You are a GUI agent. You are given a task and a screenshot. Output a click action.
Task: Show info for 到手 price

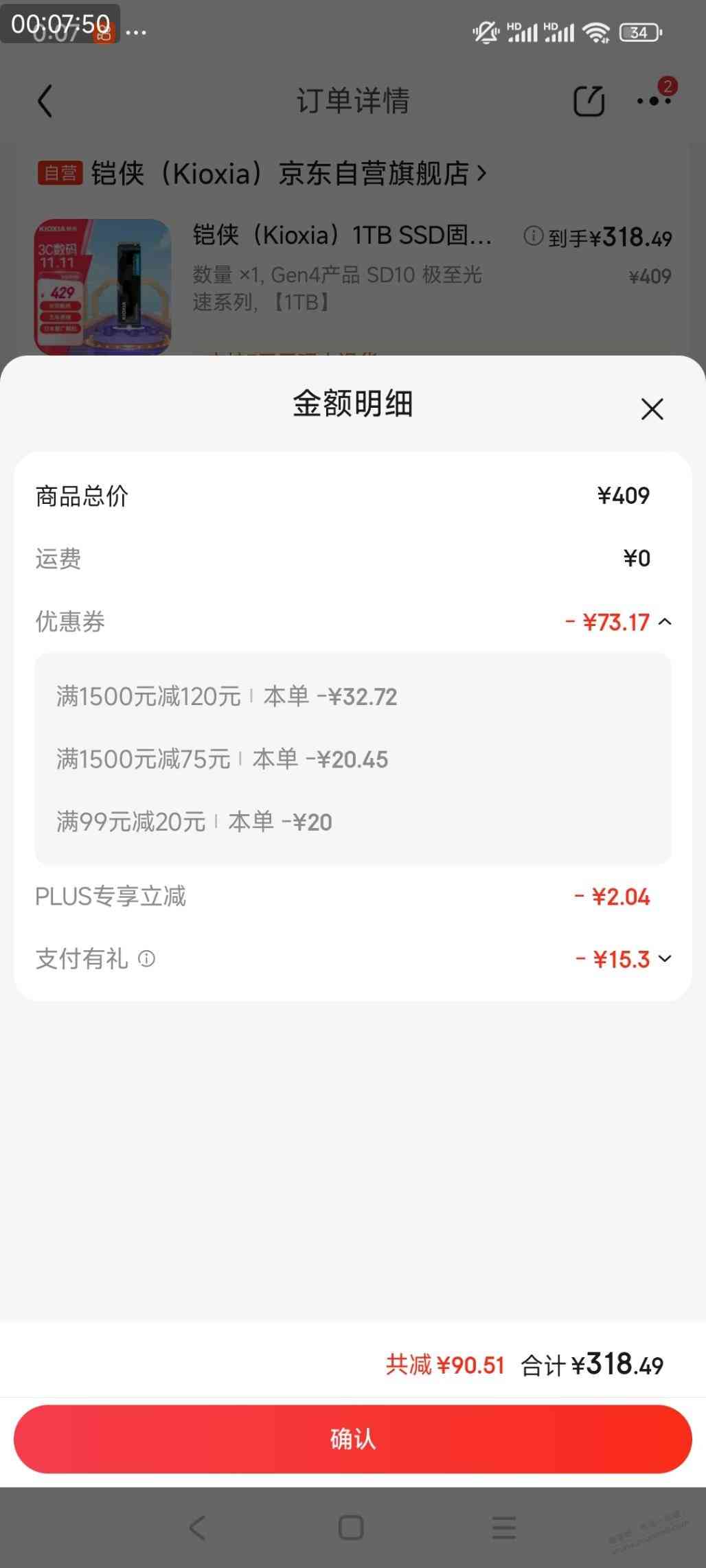tap(533, 236)
